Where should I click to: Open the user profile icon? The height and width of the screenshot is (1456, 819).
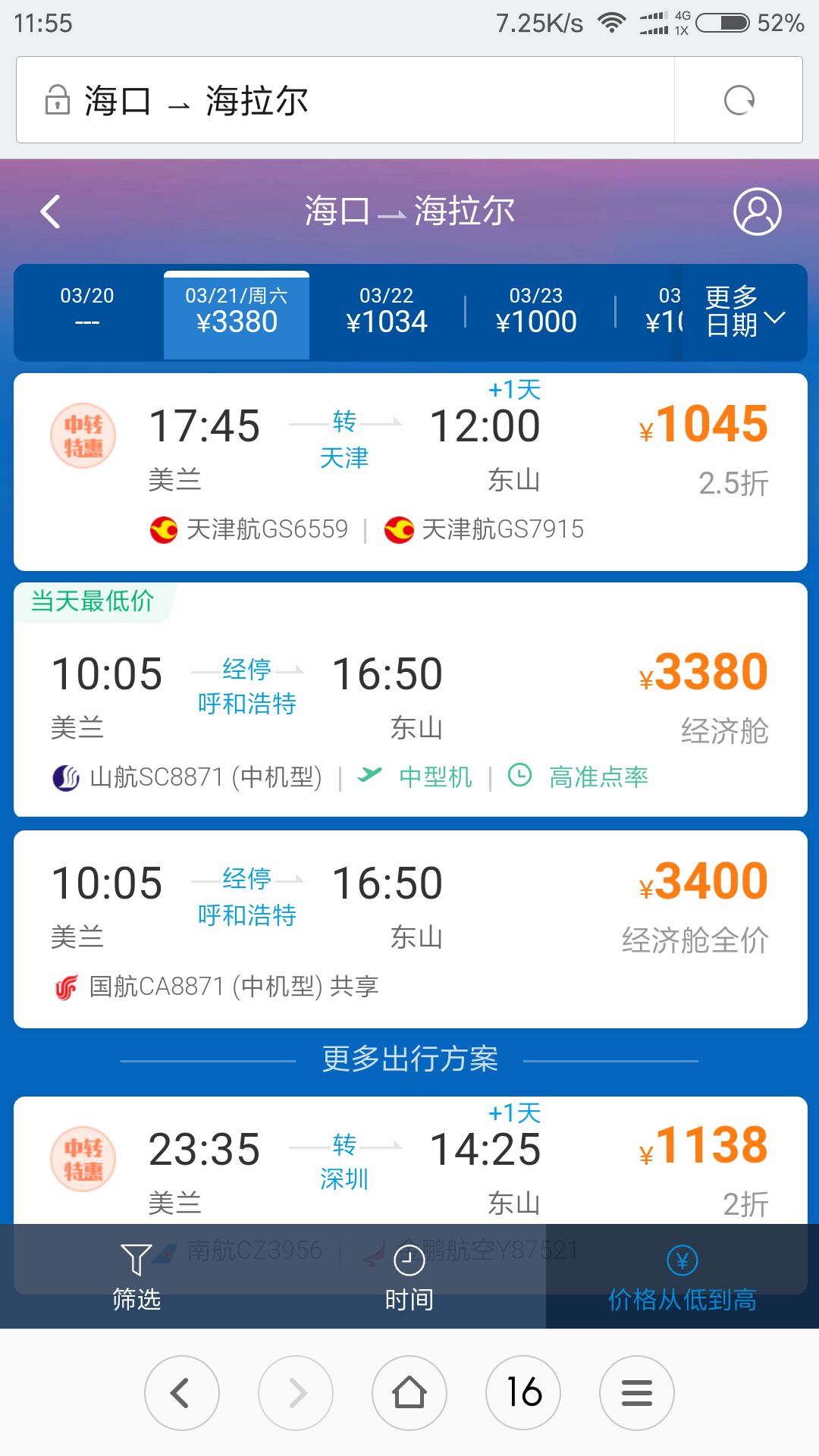[x=757, y=212]
